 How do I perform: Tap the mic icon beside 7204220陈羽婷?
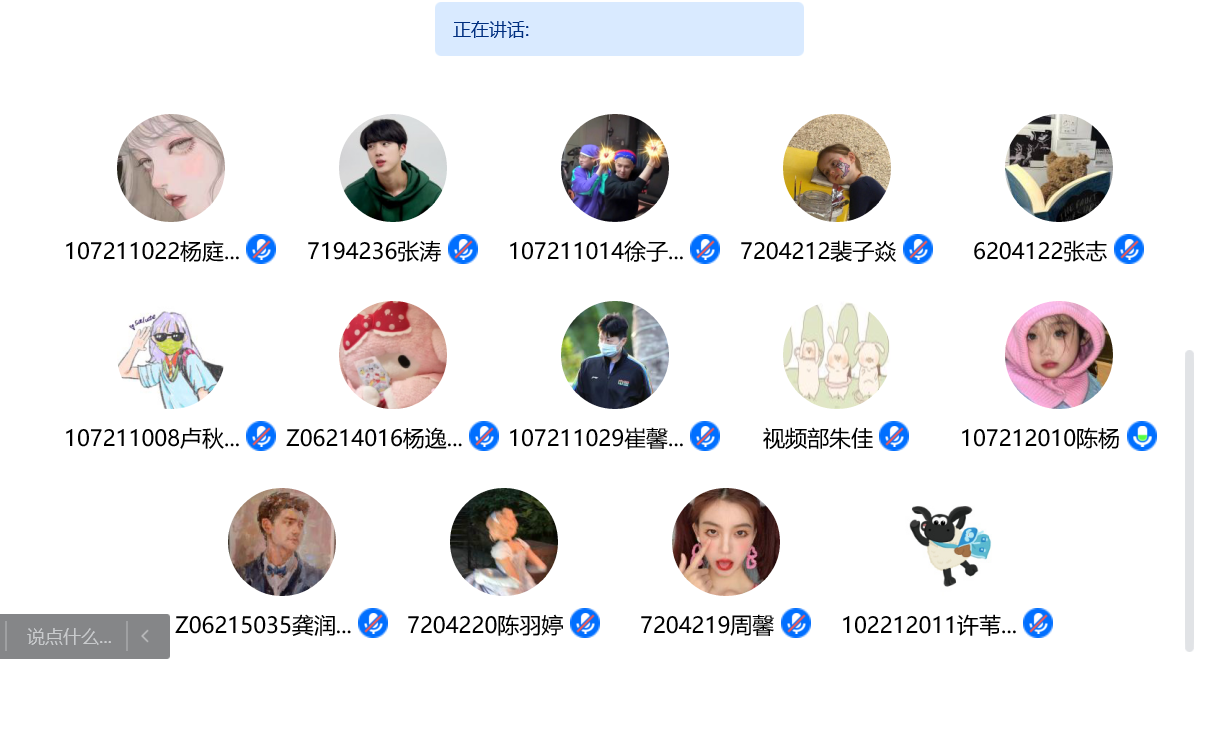[x=584, y=624]
